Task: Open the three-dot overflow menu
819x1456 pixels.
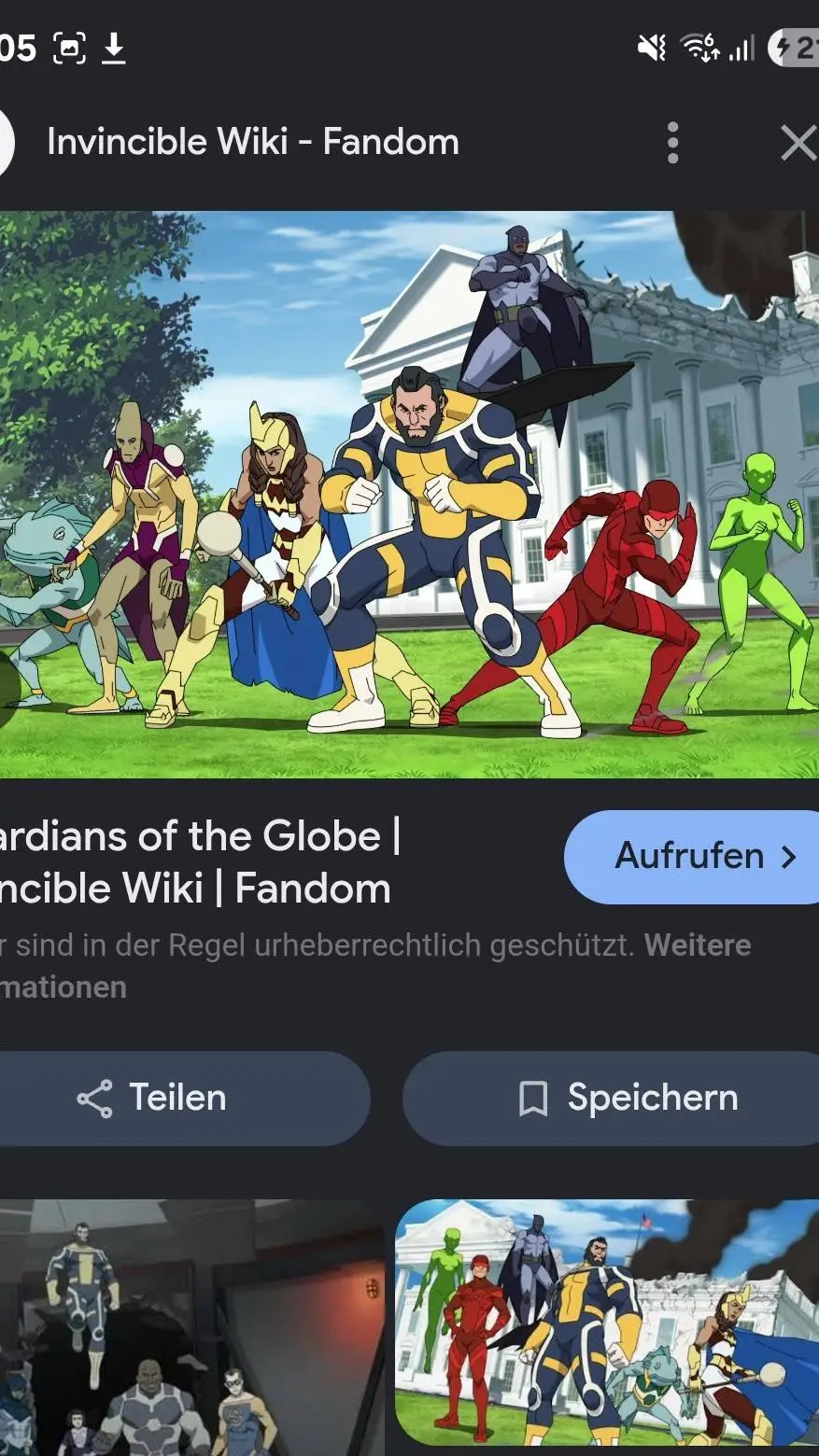Action: click(672, 143)
